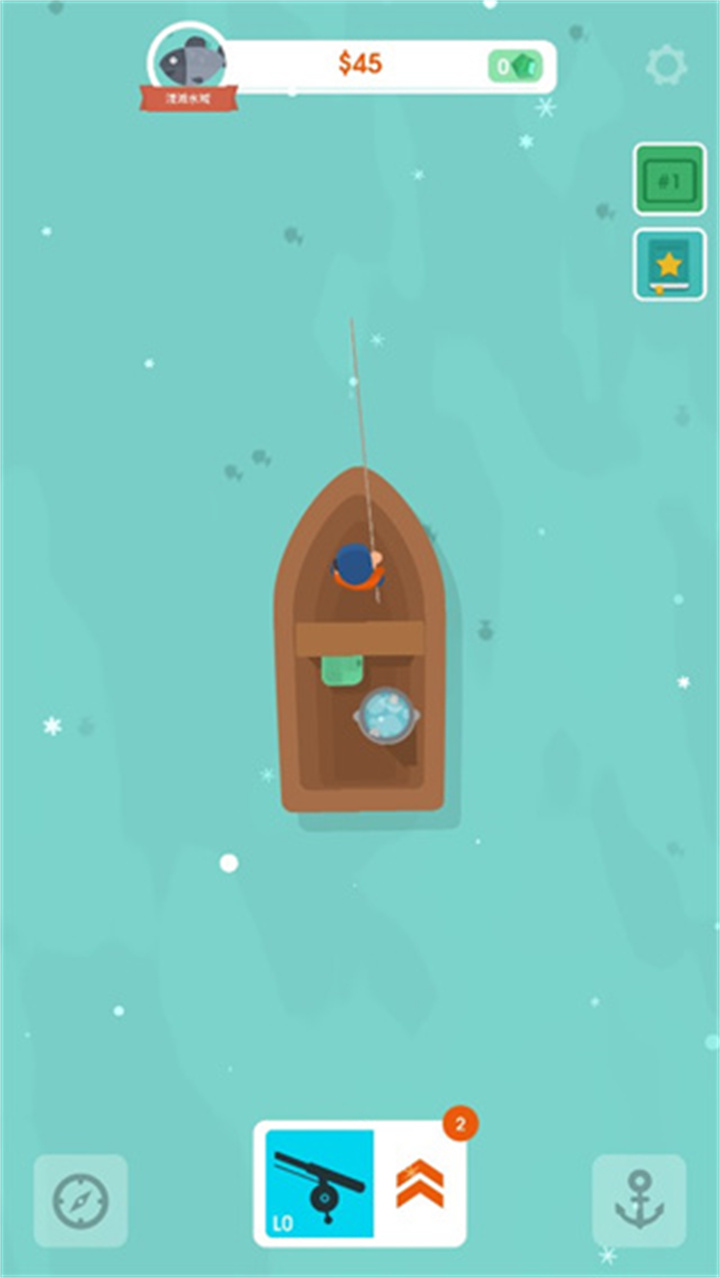Open the settings gear
The width and height of the screenshot is (720, 1278).
666,66
